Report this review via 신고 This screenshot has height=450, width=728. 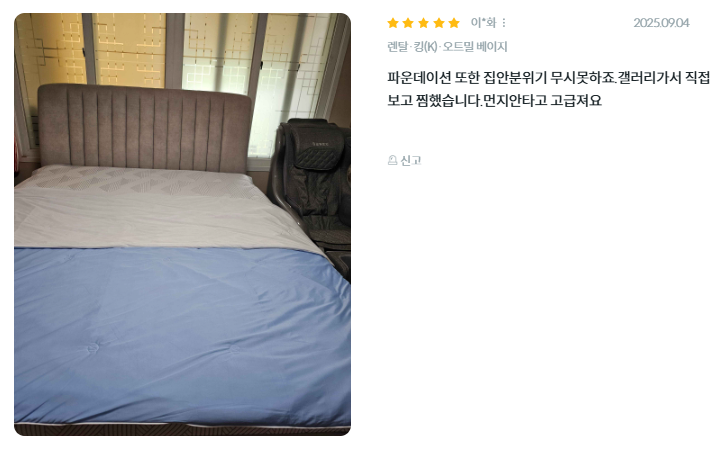pyautogui.click(x=405, y=160)
